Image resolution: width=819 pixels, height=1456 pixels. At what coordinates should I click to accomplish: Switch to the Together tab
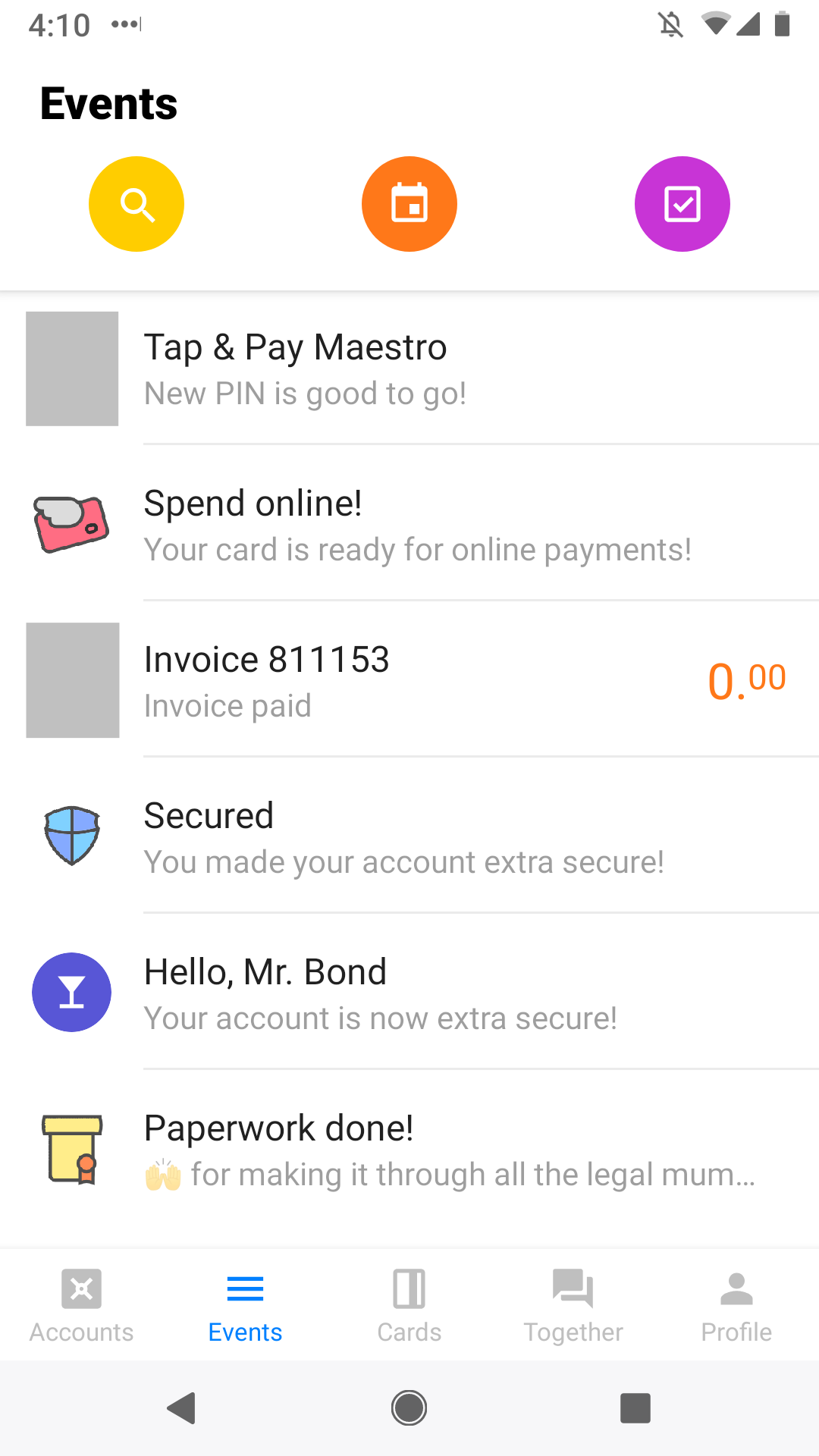[573, 1306]
